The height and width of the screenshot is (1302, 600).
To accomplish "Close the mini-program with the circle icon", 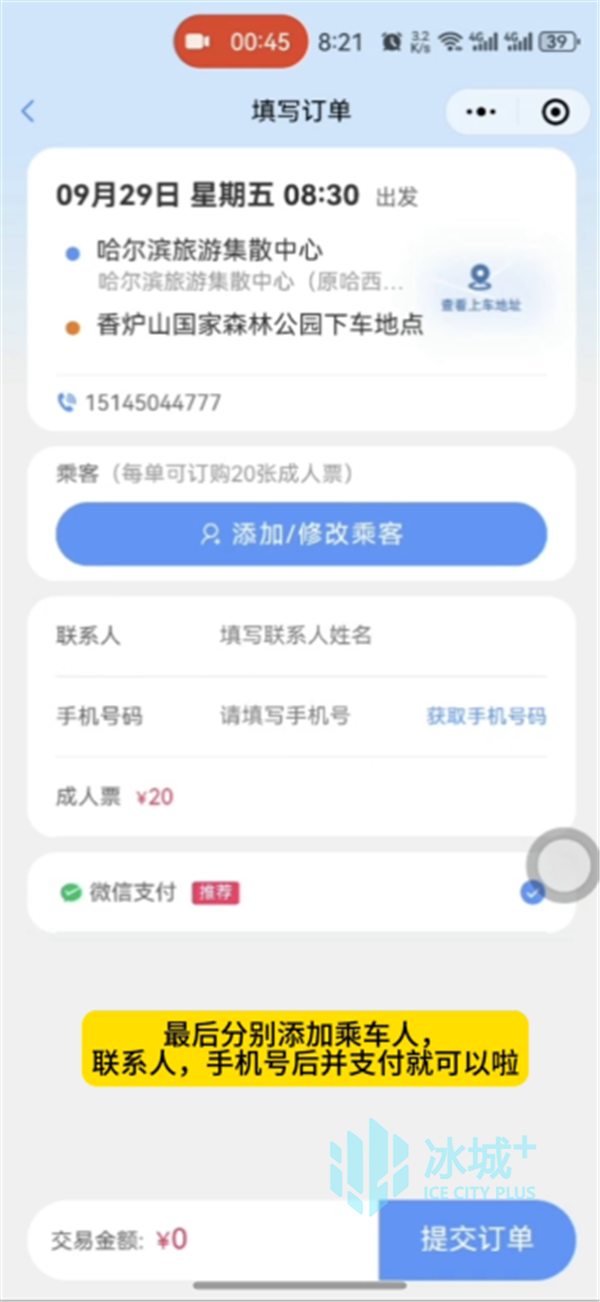I will (555, 112).
